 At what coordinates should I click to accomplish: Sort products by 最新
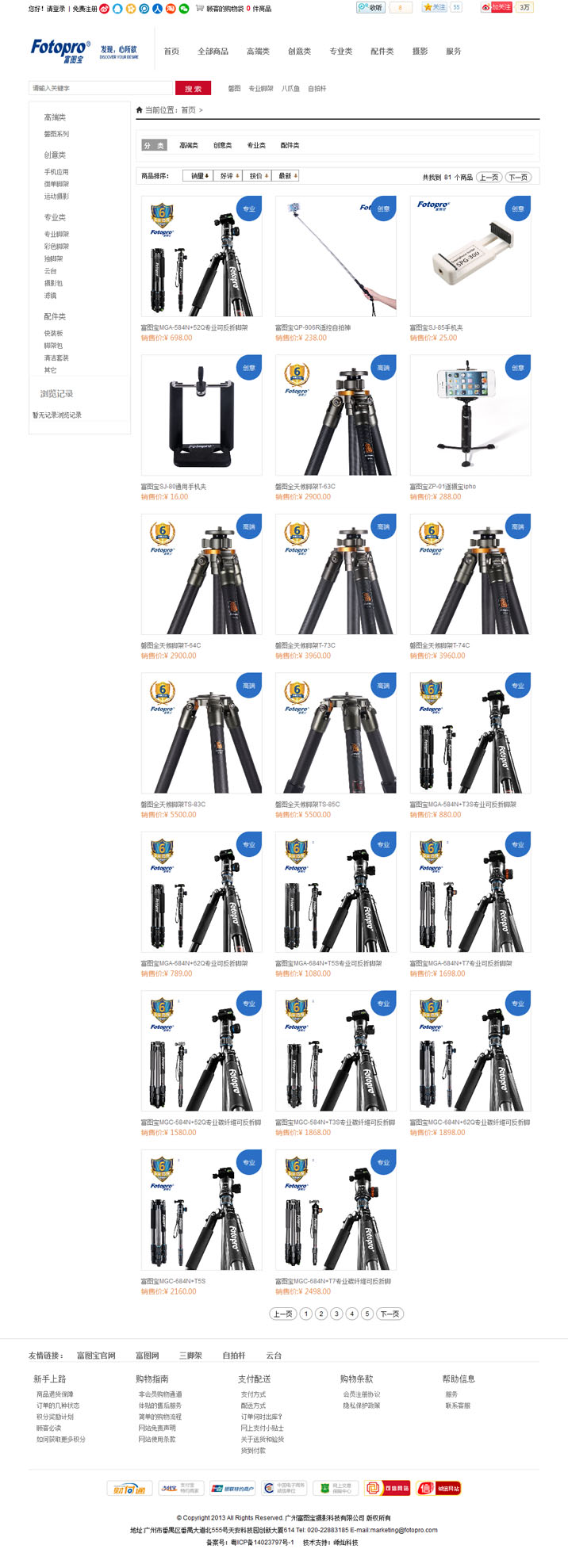tap(286, 176)
